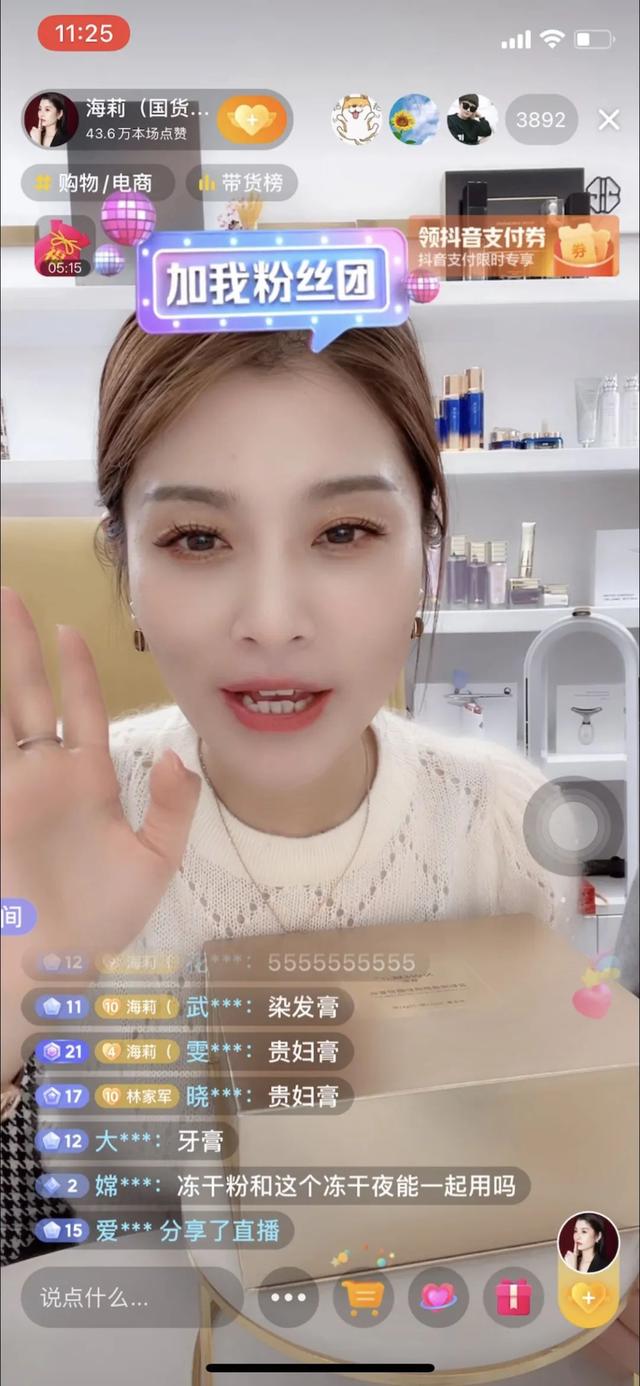Join the fan group via 加我粉丝团
Viewport: 640px width, 1386px height.
click(272, 283)
